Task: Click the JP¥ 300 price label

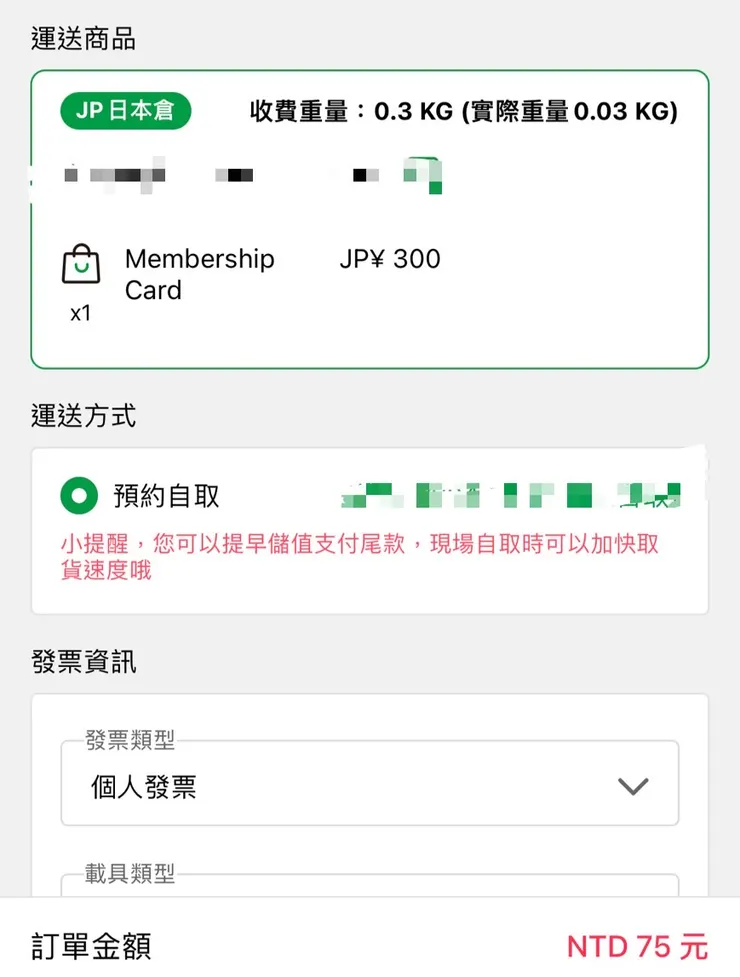Action: coord(388,259)
